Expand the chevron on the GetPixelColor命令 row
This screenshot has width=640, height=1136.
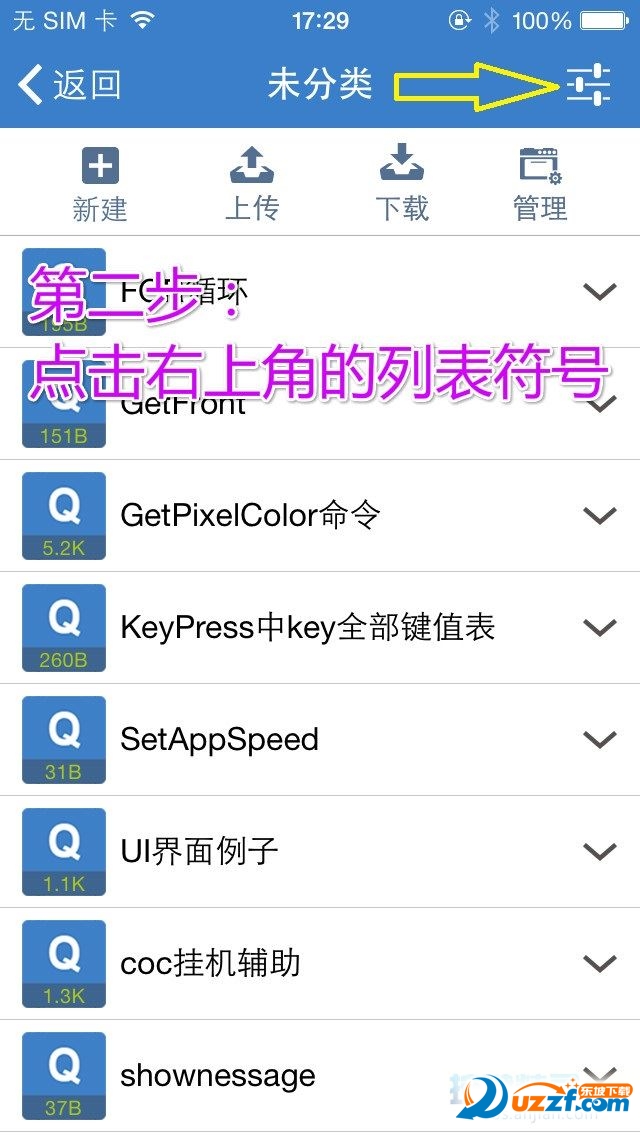600,516
